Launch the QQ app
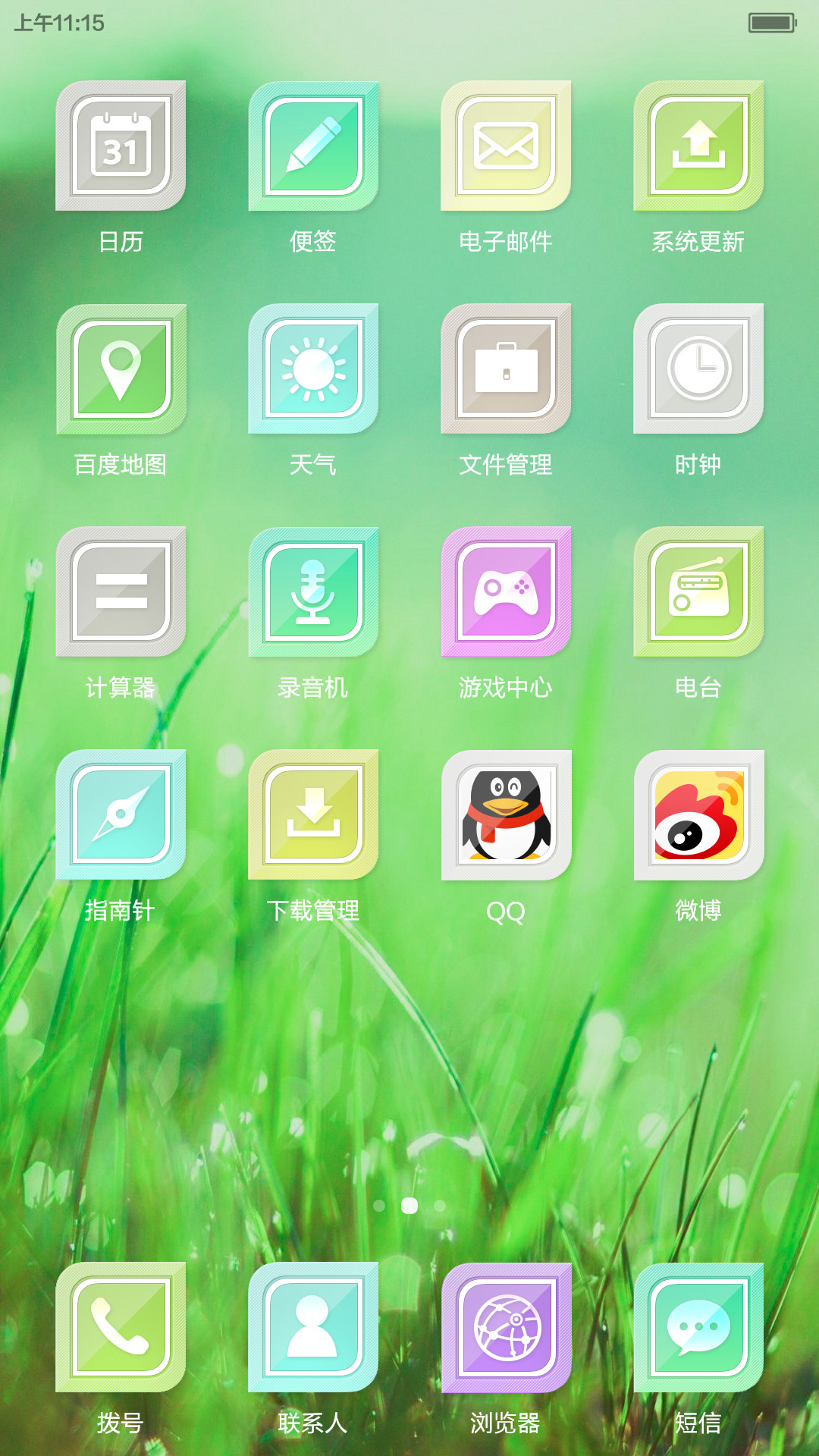The width and height of the screenshot is (819, 1456). [x=506, y=814]
